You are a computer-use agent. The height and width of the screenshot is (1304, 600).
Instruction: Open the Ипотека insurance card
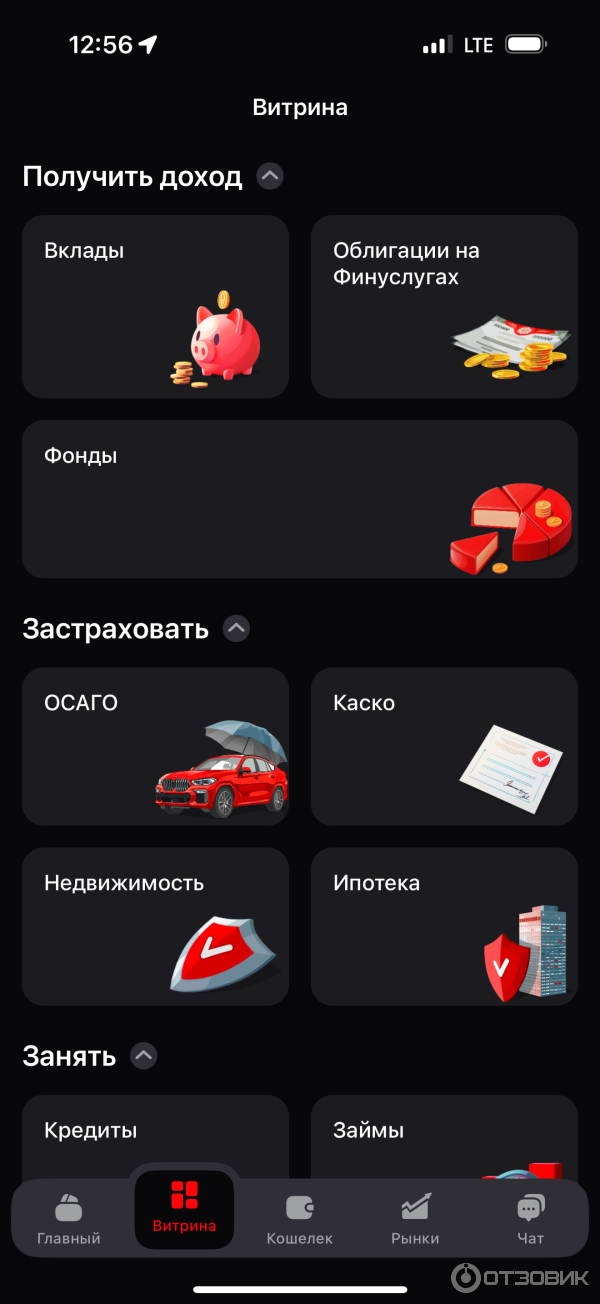(444, 926)
